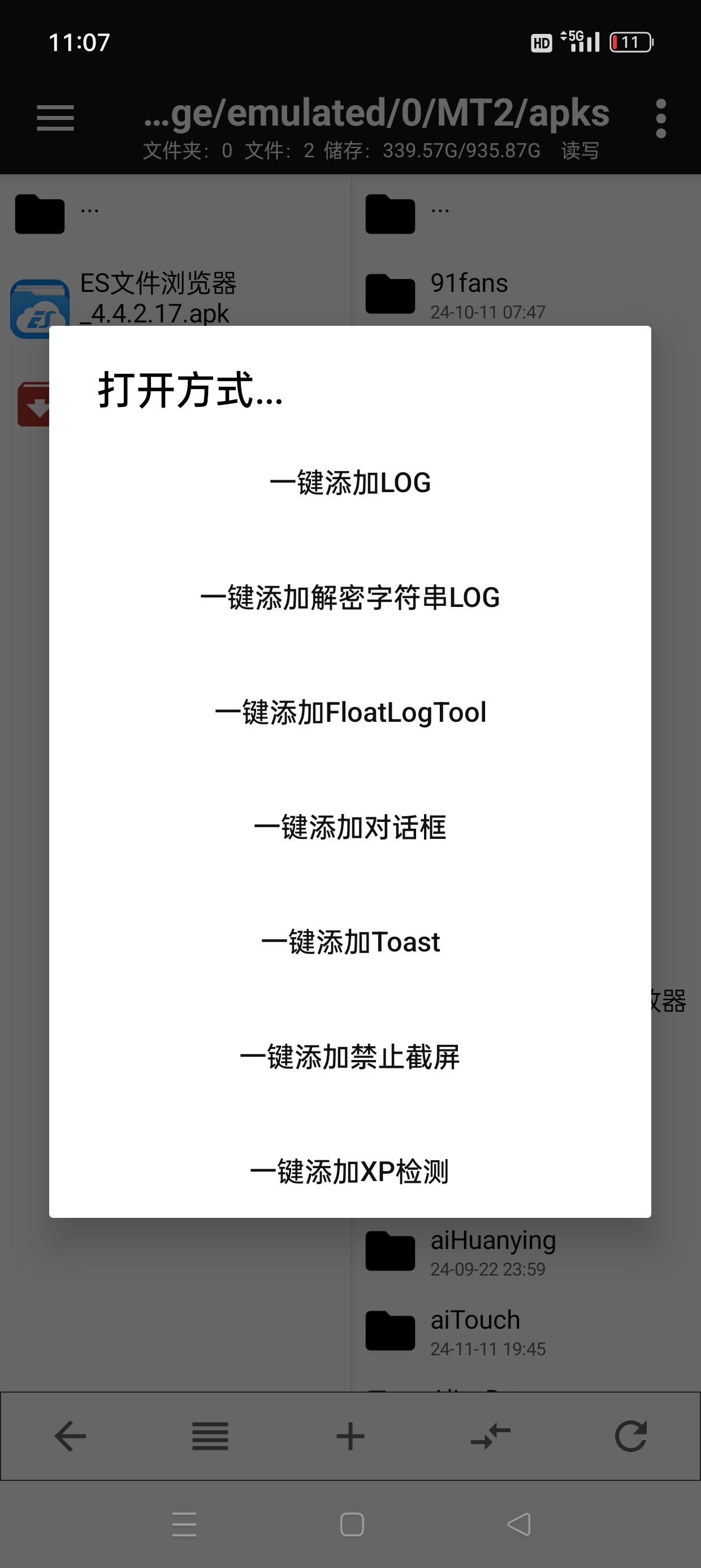
Task: Select 一键添加LOG option
Action: tap(350, 483)
